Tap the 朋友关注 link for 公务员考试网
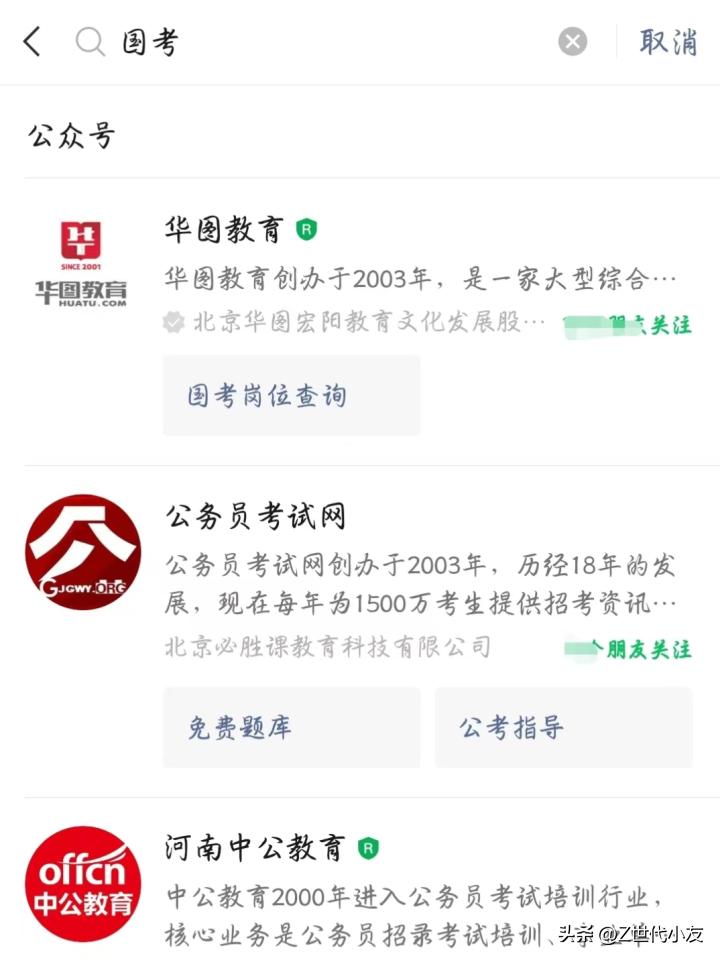720x960 pixels. (x=630, y=647)
